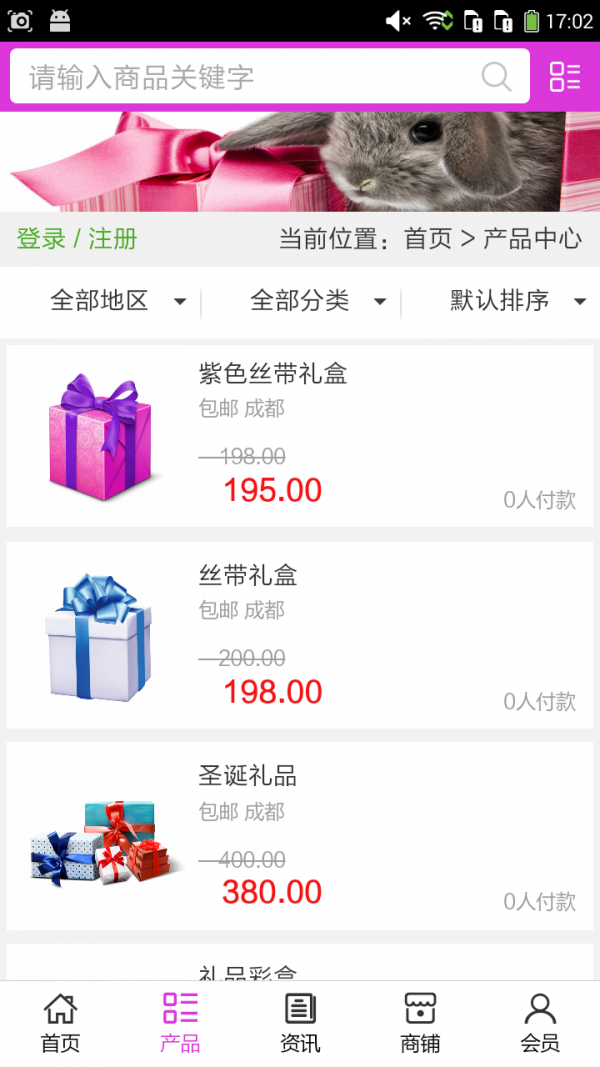Viewport: 600px width, 1067px height.
Task: Open the 紫色丝带礼盒 product card
Action: pyautogui.click(x=300, y=436)
